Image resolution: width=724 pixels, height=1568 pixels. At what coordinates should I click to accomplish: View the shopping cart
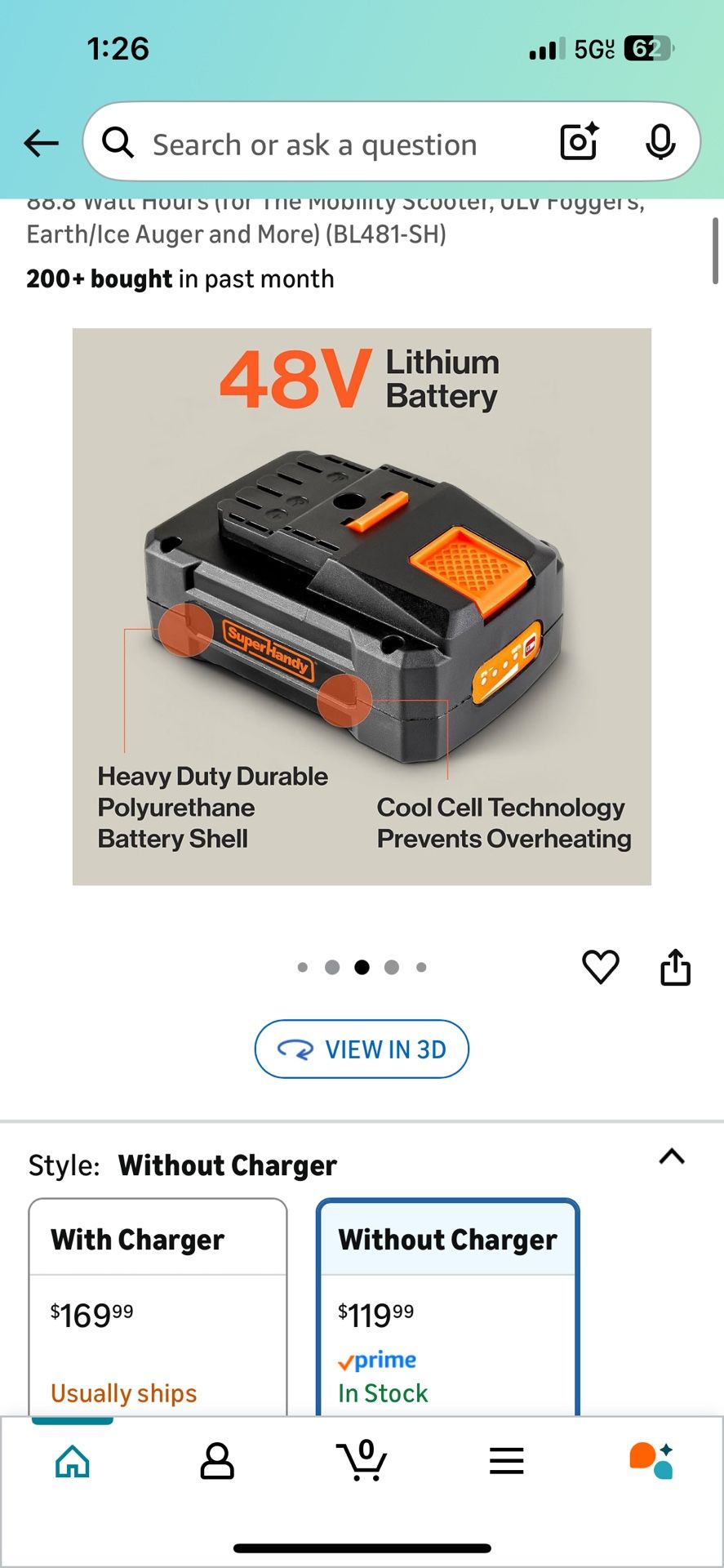coord(362,1461)
